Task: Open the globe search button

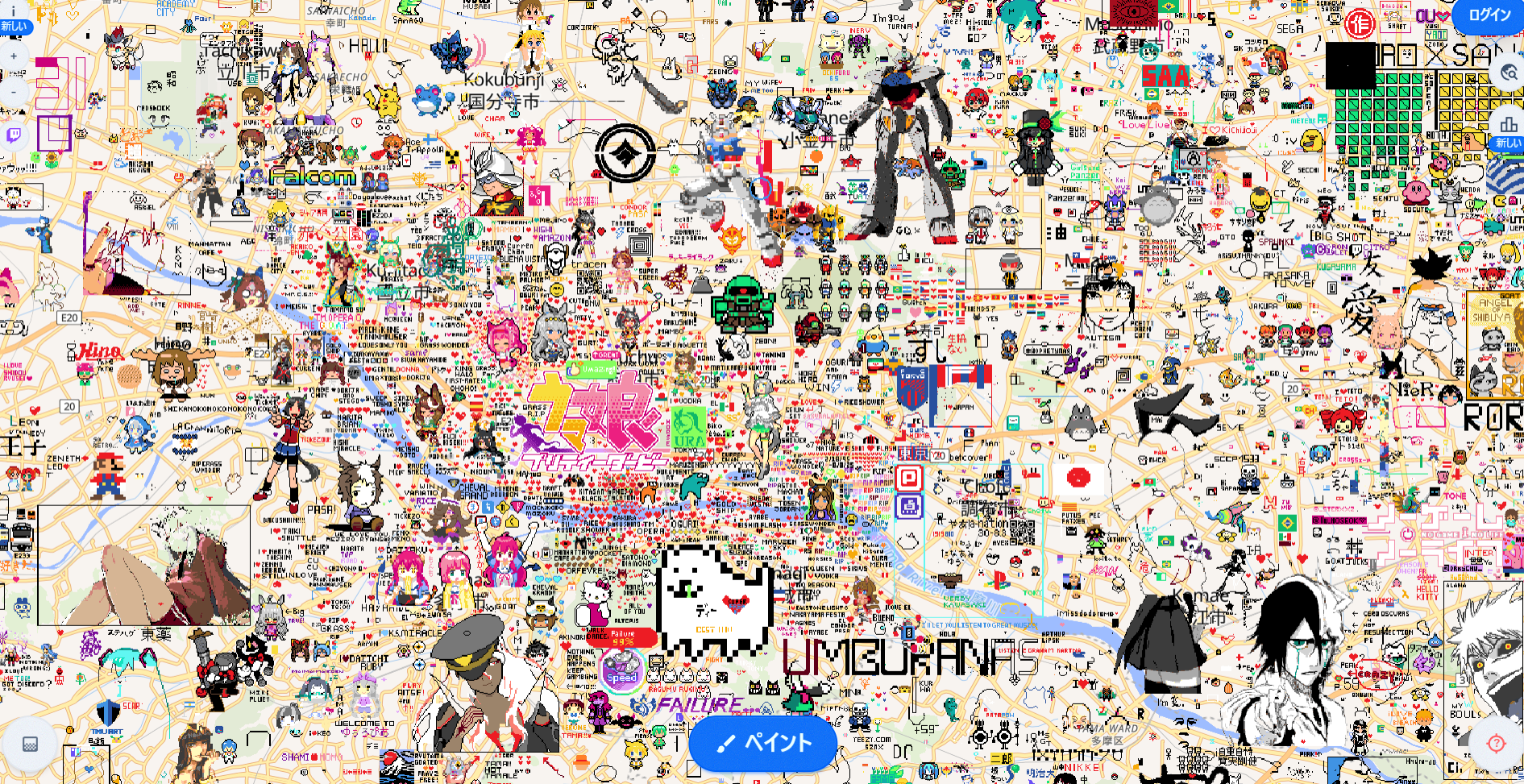Action: click(x=1509, y=73)
